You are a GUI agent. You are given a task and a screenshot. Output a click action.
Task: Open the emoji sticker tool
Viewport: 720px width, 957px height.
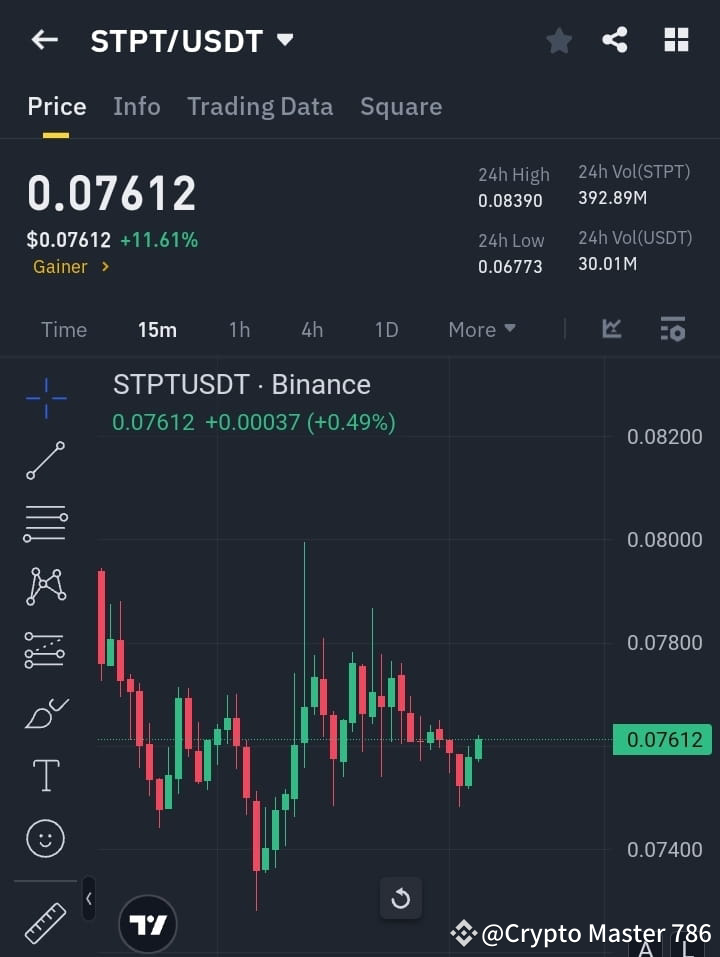point(45,838)
